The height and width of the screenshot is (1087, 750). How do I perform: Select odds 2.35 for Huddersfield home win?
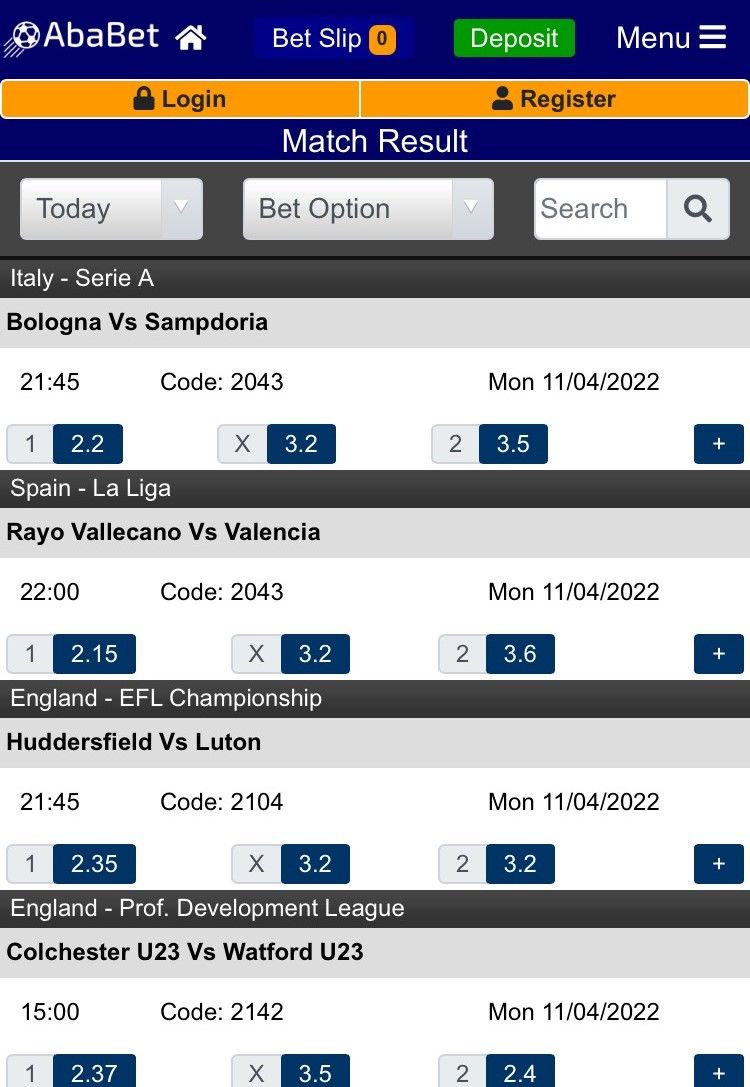tap(94, 864)
